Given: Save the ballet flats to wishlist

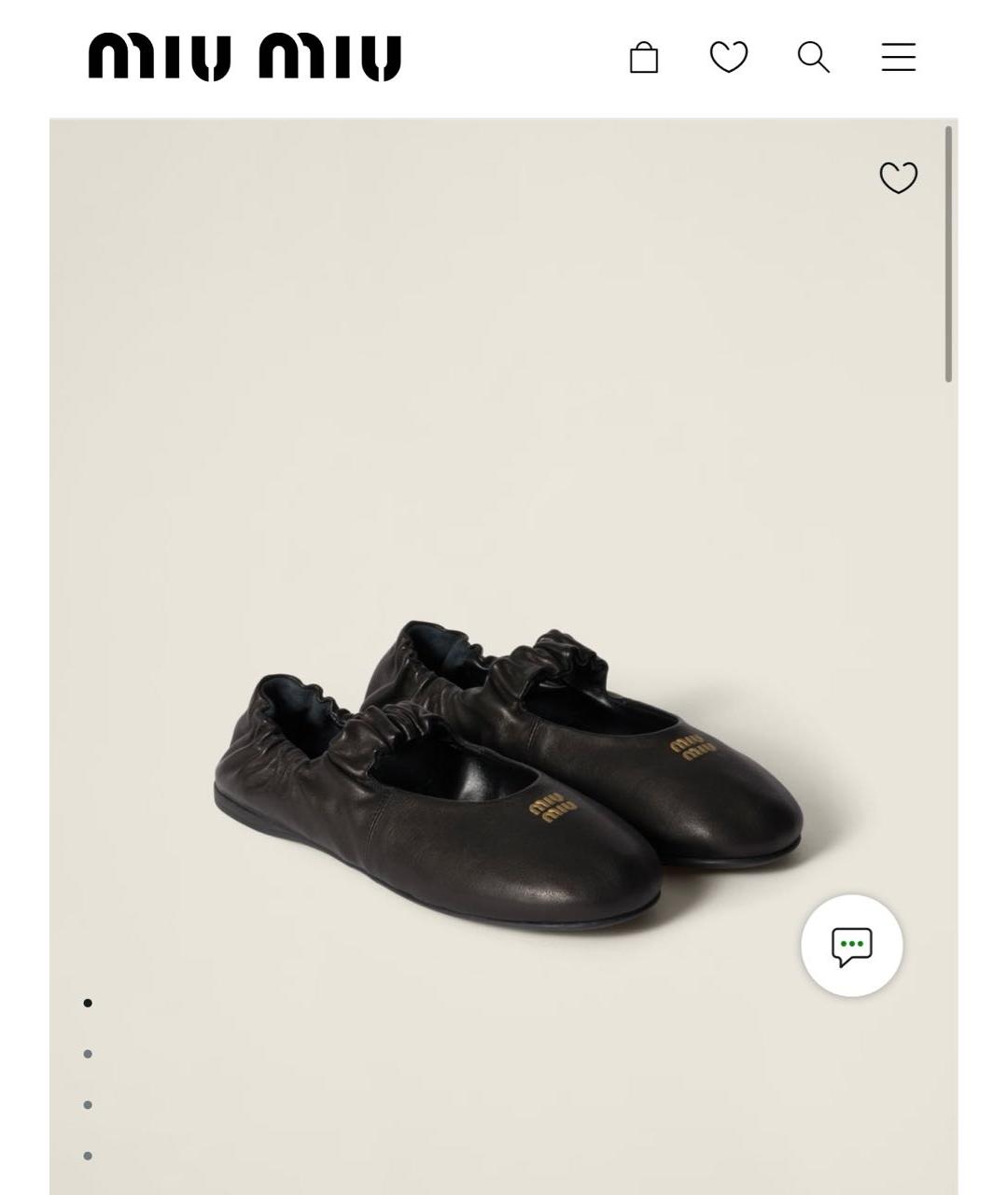Looking at the screenshot, I should tap(898, 177).
